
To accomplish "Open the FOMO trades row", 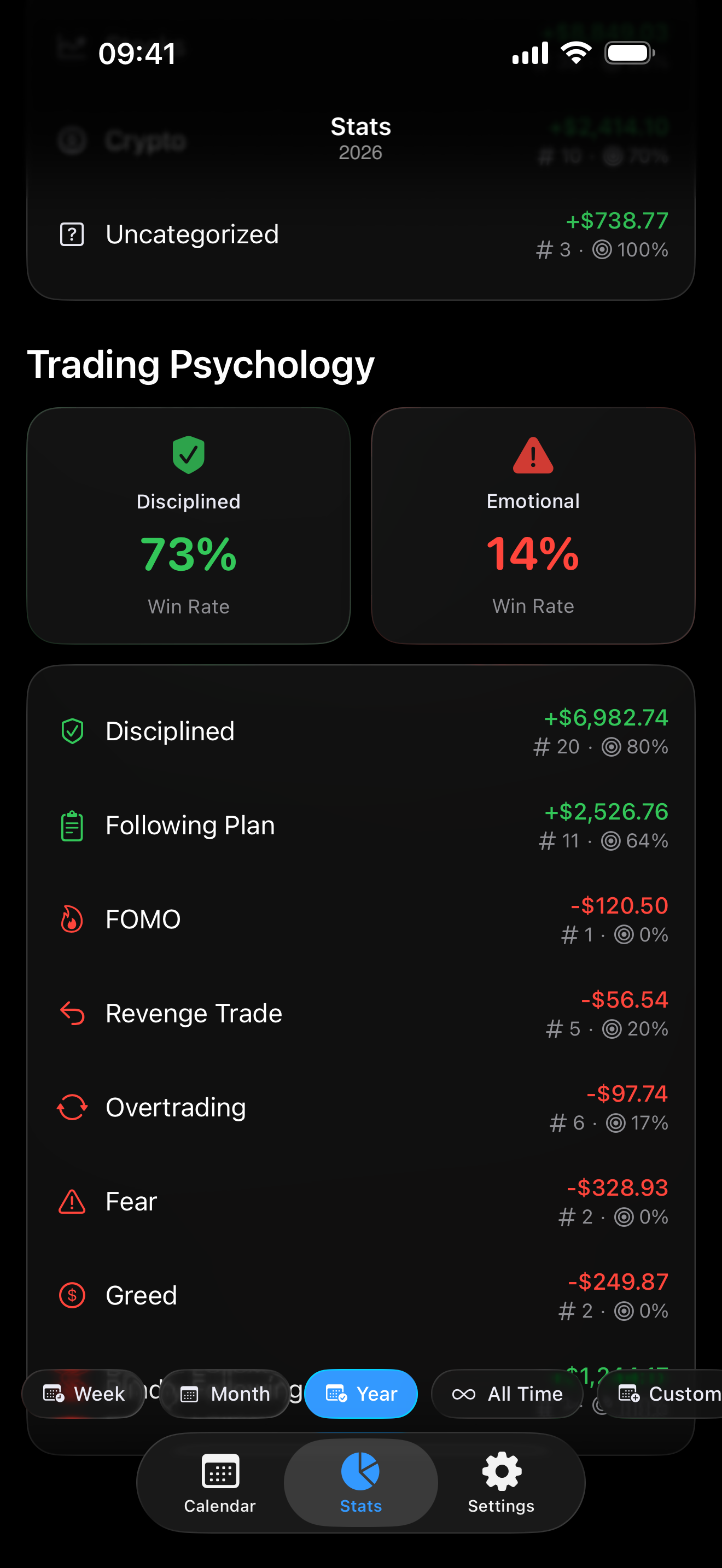I will 361,919.
